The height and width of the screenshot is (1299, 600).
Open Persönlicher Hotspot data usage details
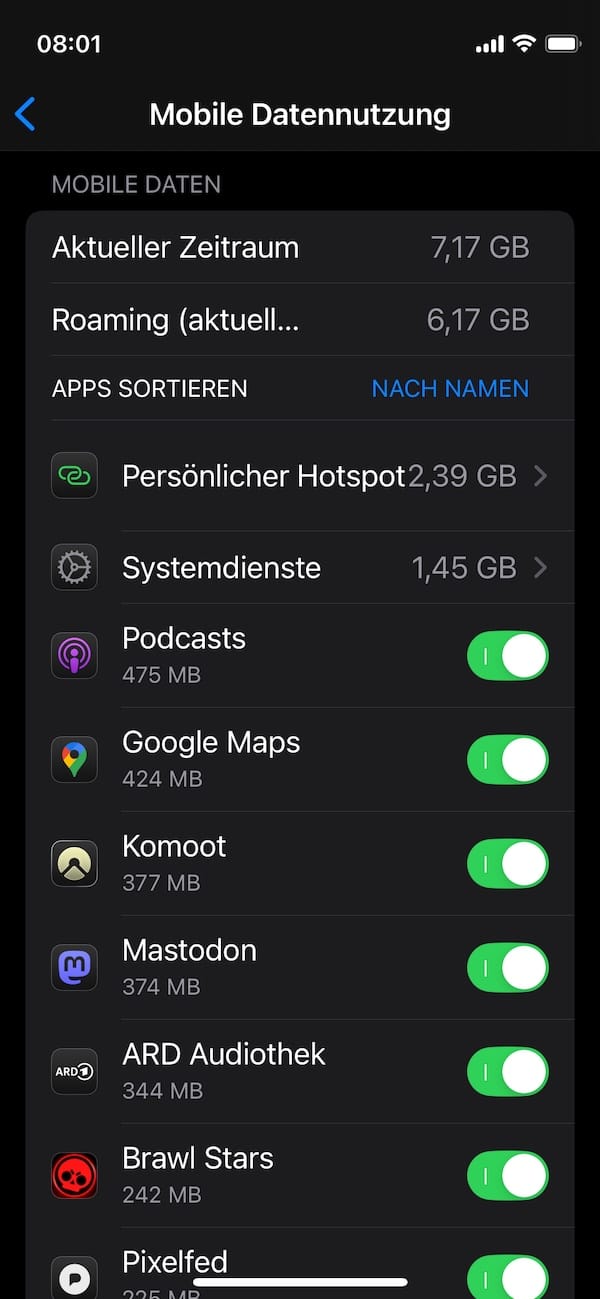coord(300,476)
